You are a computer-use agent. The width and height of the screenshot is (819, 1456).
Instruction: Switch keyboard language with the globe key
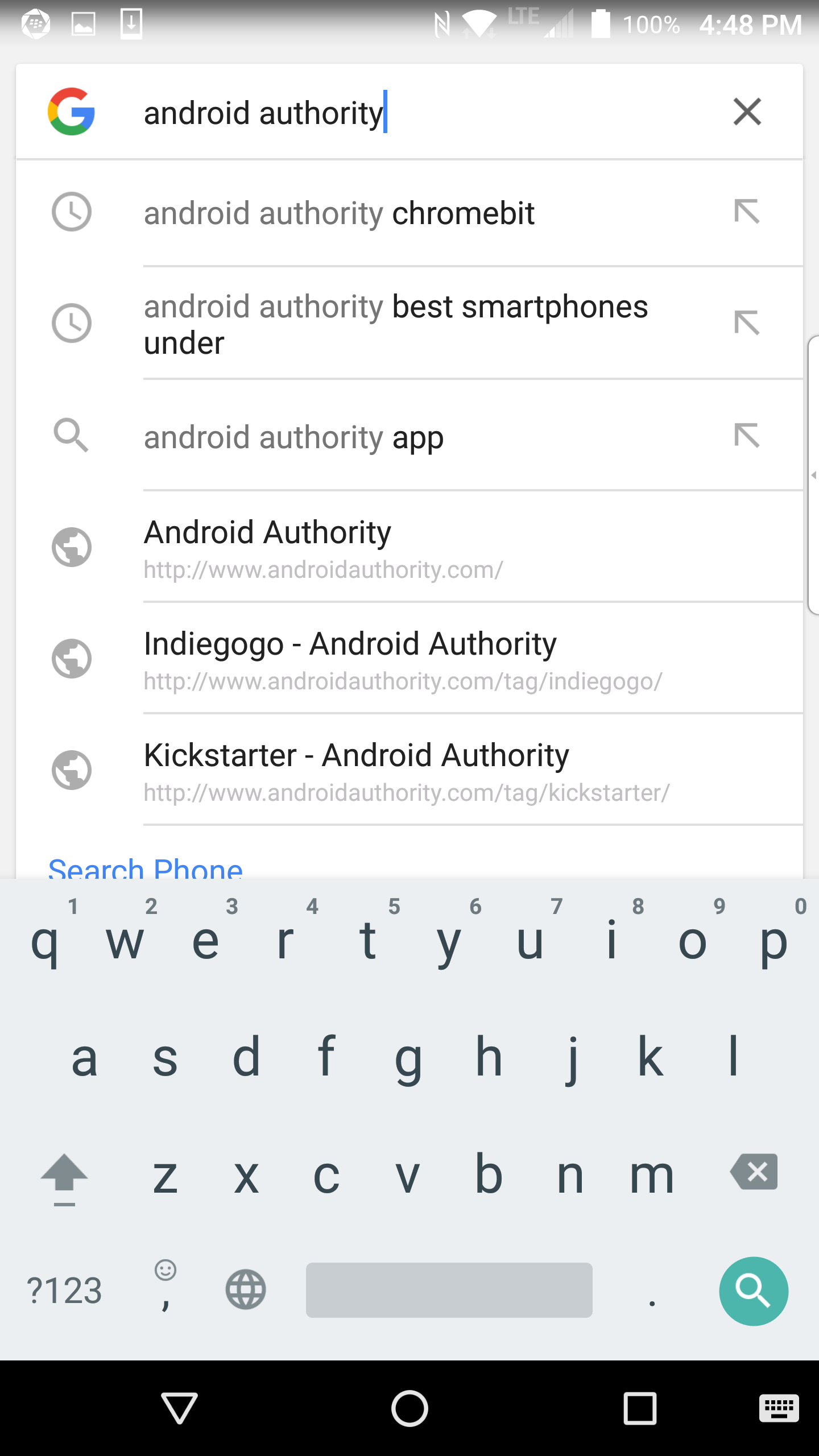(246, 1290)
